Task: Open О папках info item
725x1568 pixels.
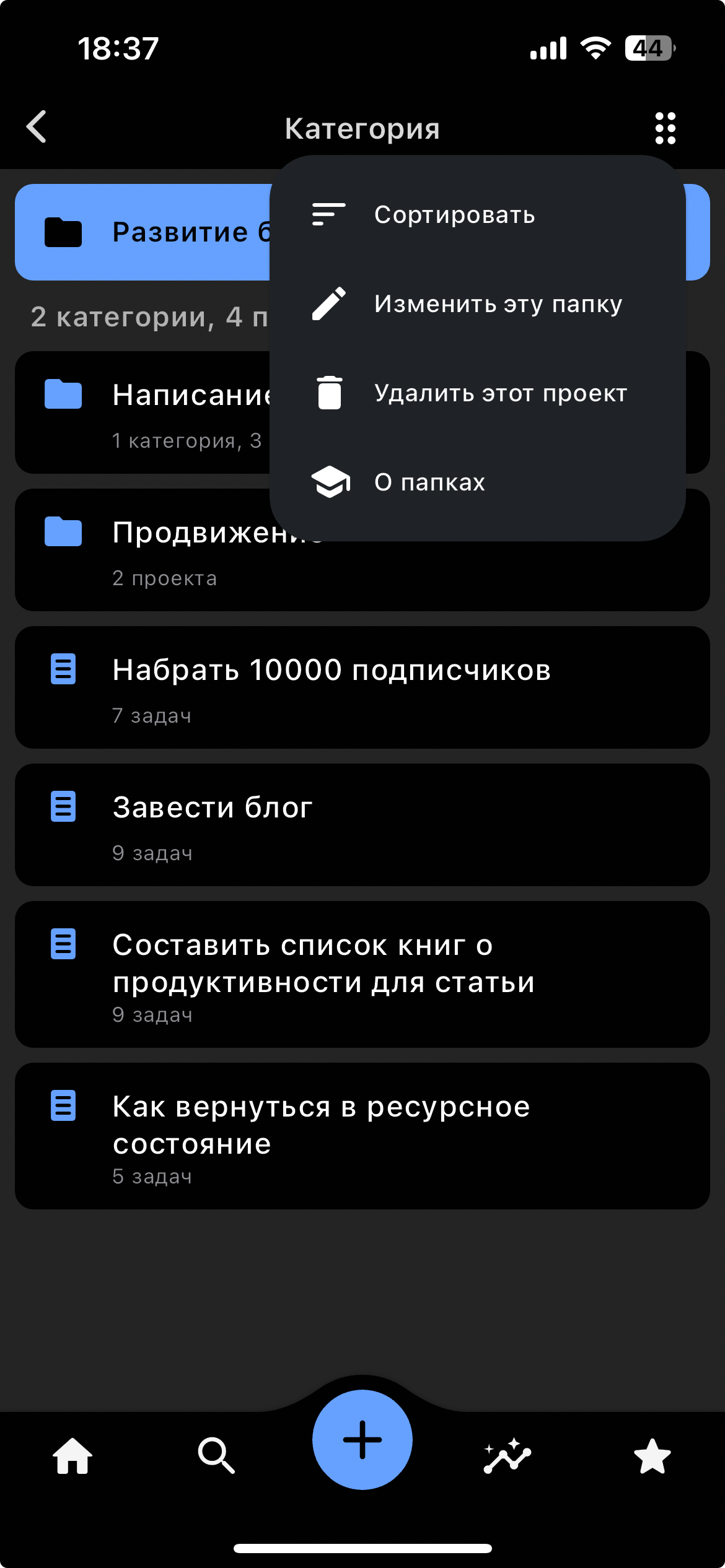Action: 429,482
